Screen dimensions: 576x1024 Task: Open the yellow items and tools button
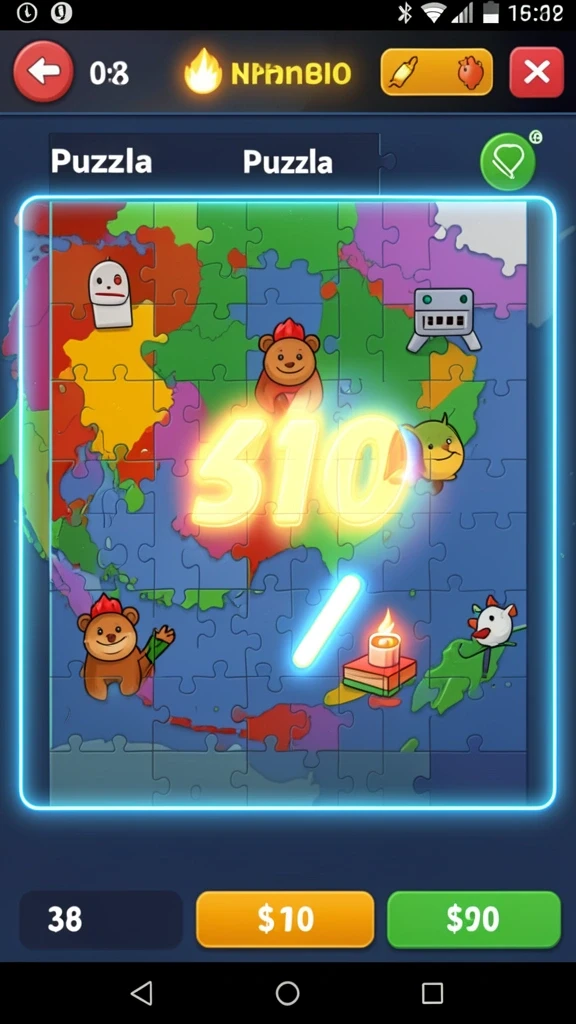pos(437,72)
